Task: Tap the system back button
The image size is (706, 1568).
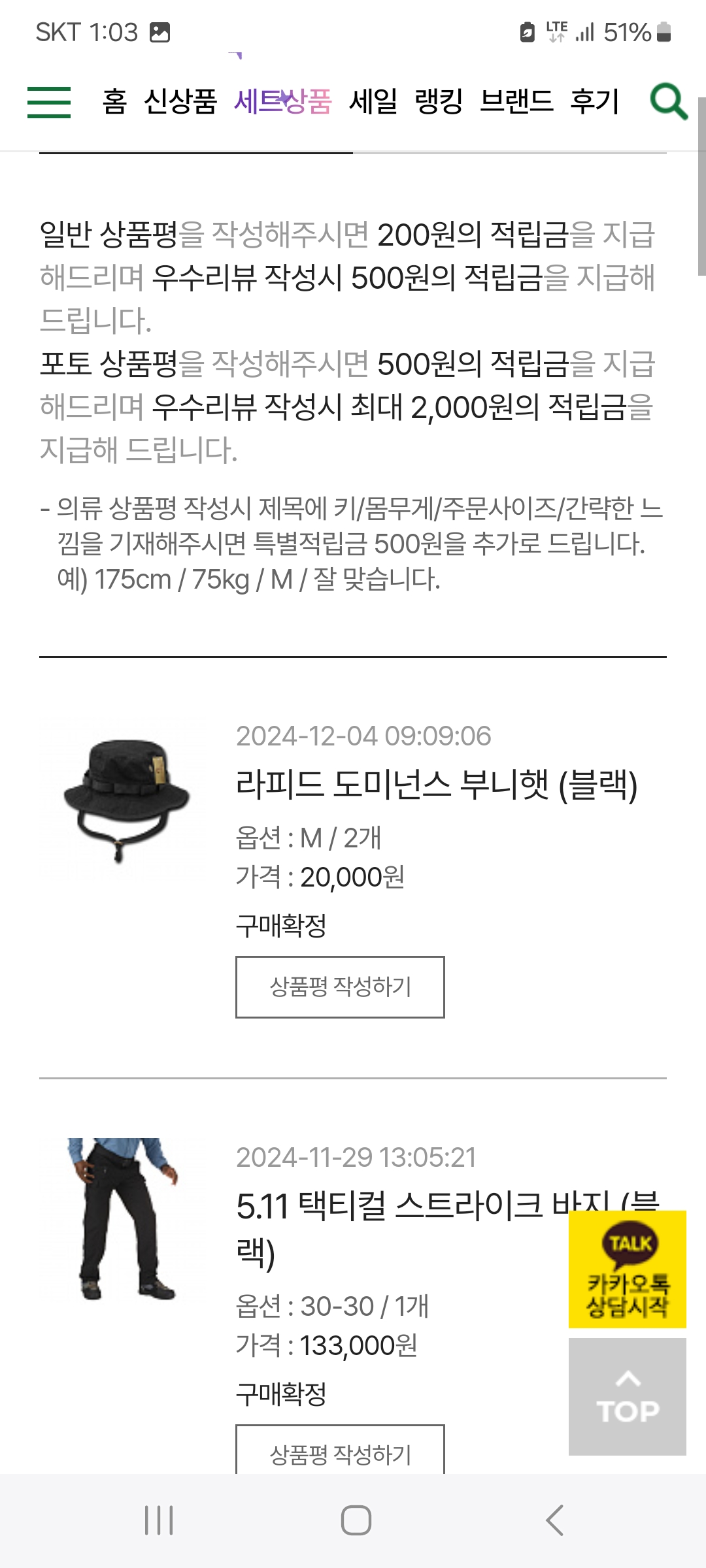Action: coord(554,1520)
